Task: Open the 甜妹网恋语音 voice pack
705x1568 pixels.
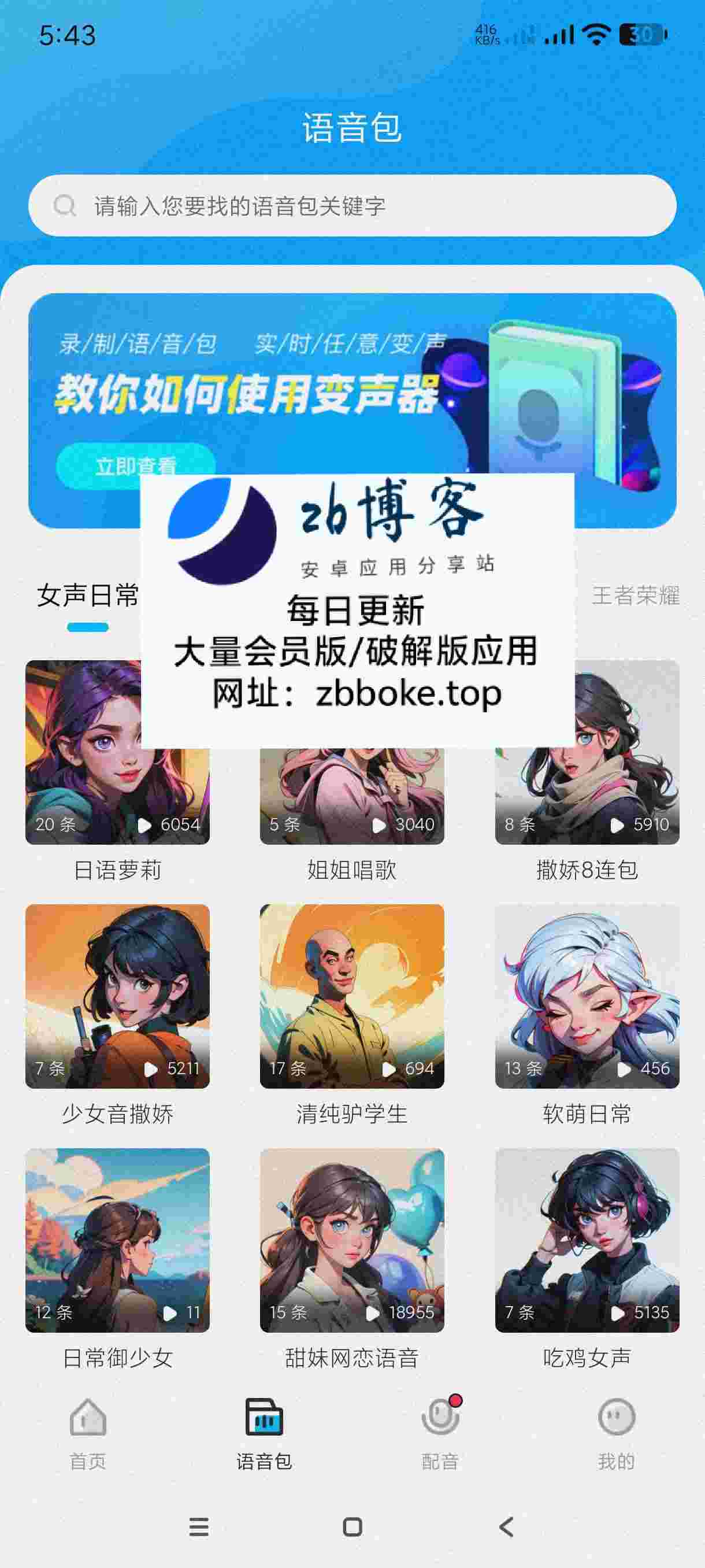Action: click(x=351, y=1240)
